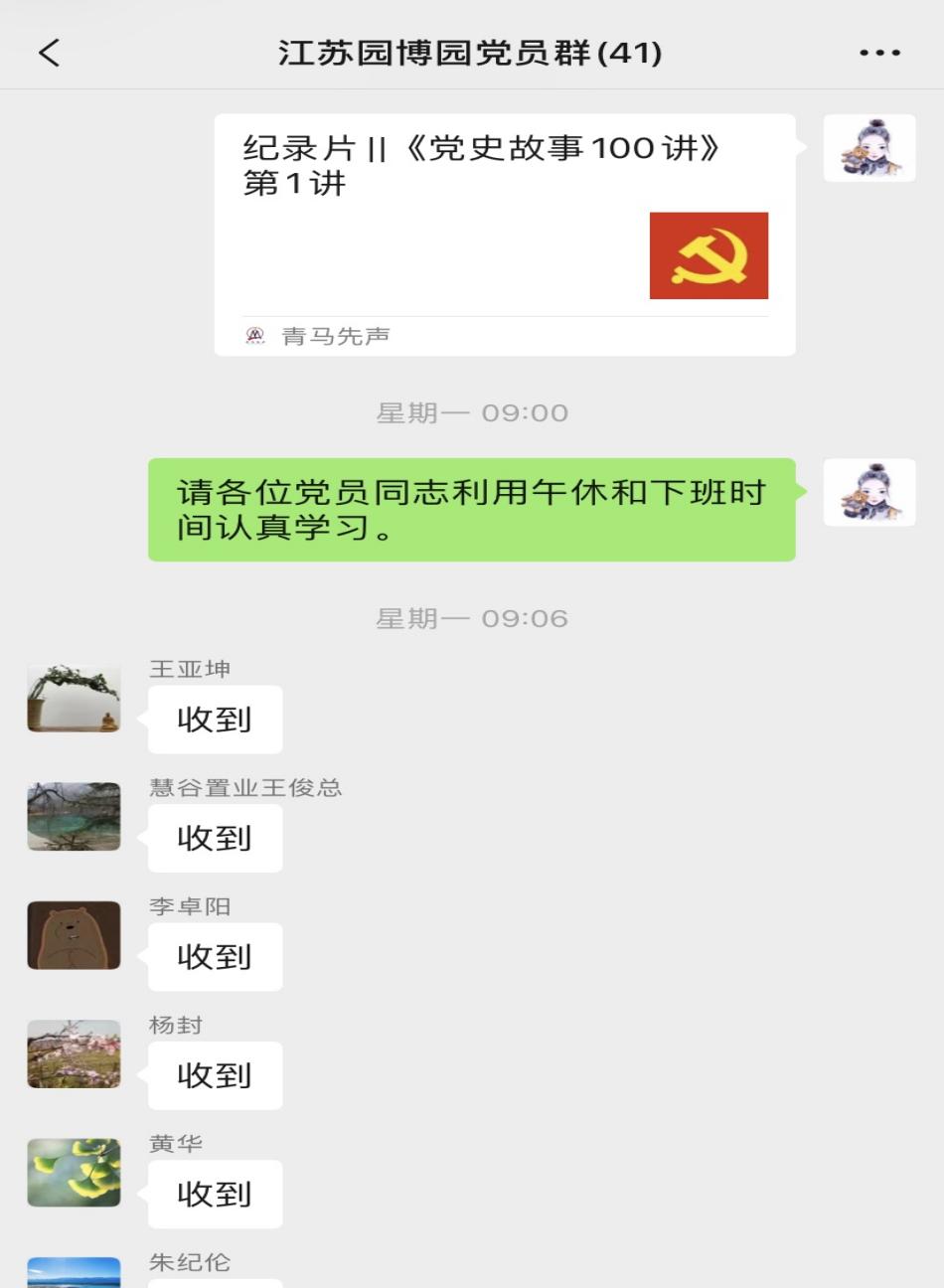Tap the sender avatar beside the green message
The height and width of the screenshot is (1288, 944).
coord(868,492)
